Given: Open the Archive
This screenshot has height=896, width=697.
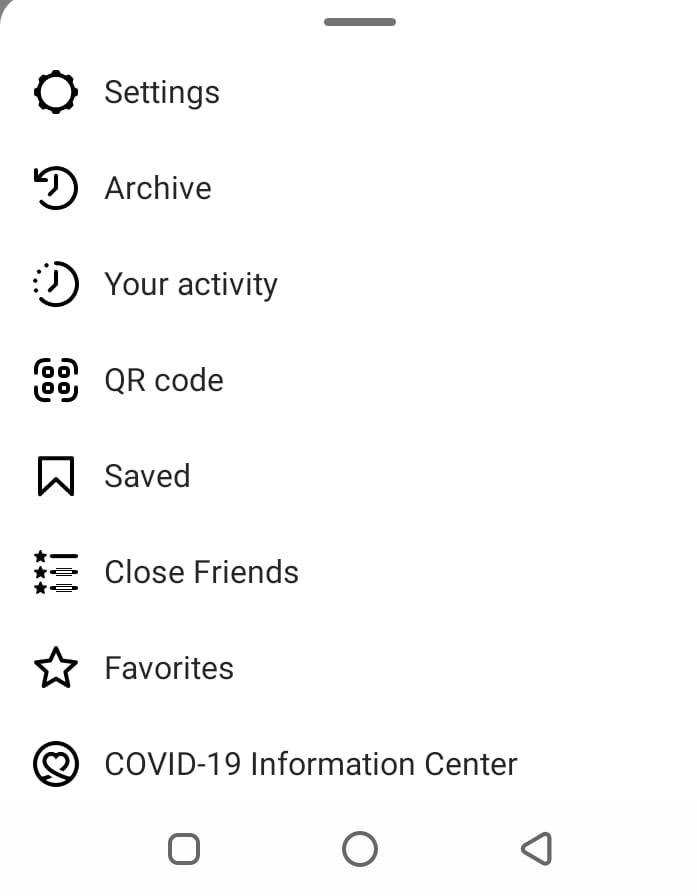Looking at the screenshot, I should pos(157,188).
